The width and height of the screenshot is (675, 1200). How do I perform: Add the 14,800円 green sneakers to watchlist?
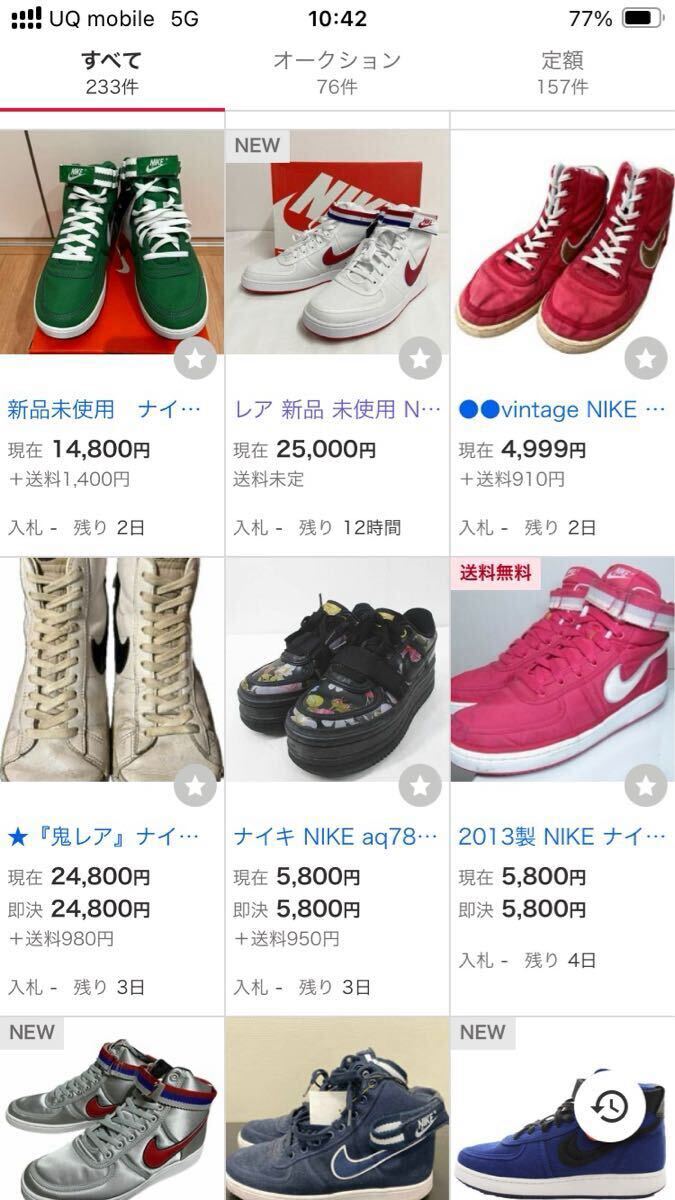[x=195, y=359]
